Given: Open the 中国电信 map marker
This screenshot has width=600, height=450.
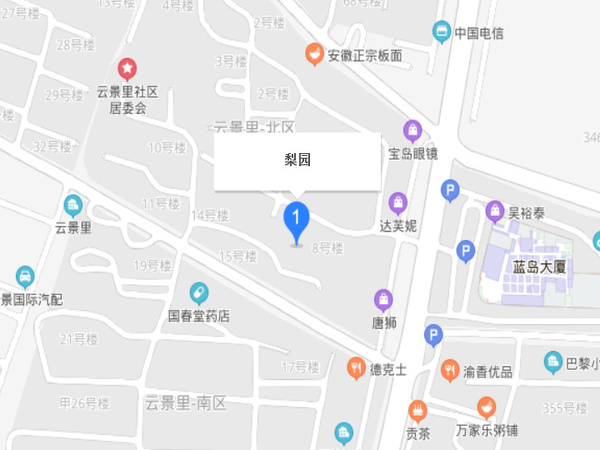Looking at the screenshot, I should tap(441, 33).
